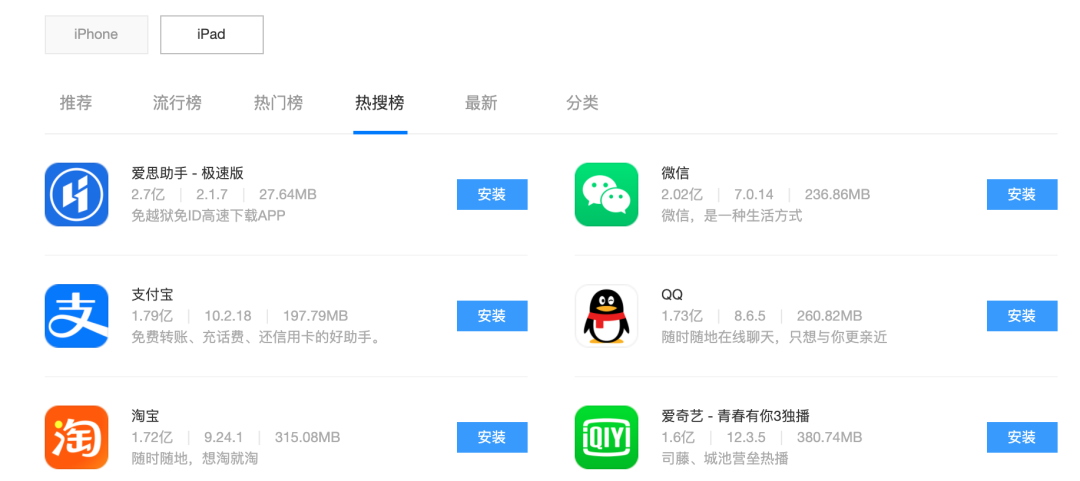Select the 热搜榜 tab

click(379, 102)
